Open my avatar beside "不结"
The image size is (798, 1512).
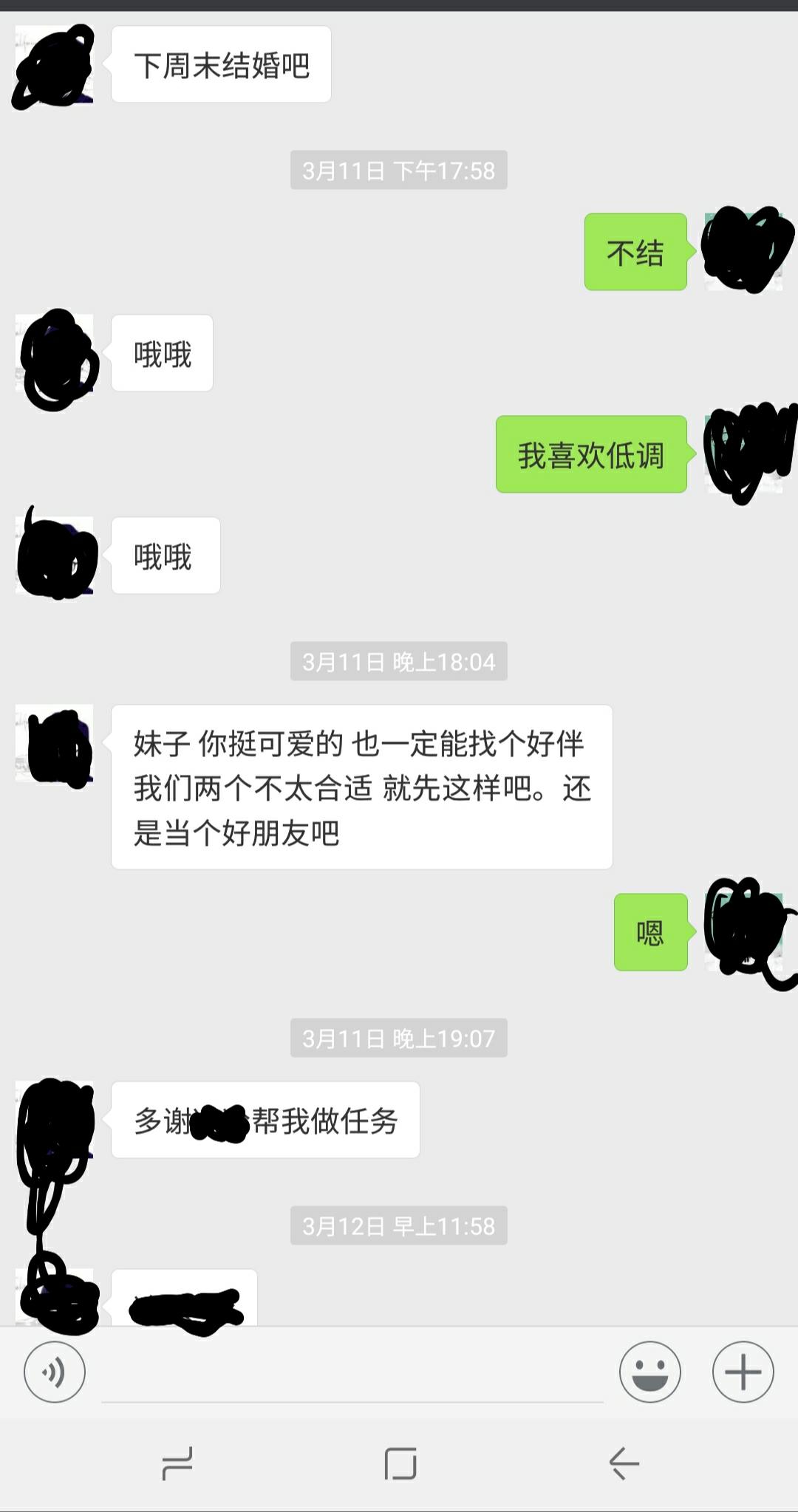pyautogui.click(x=743, y=251)
